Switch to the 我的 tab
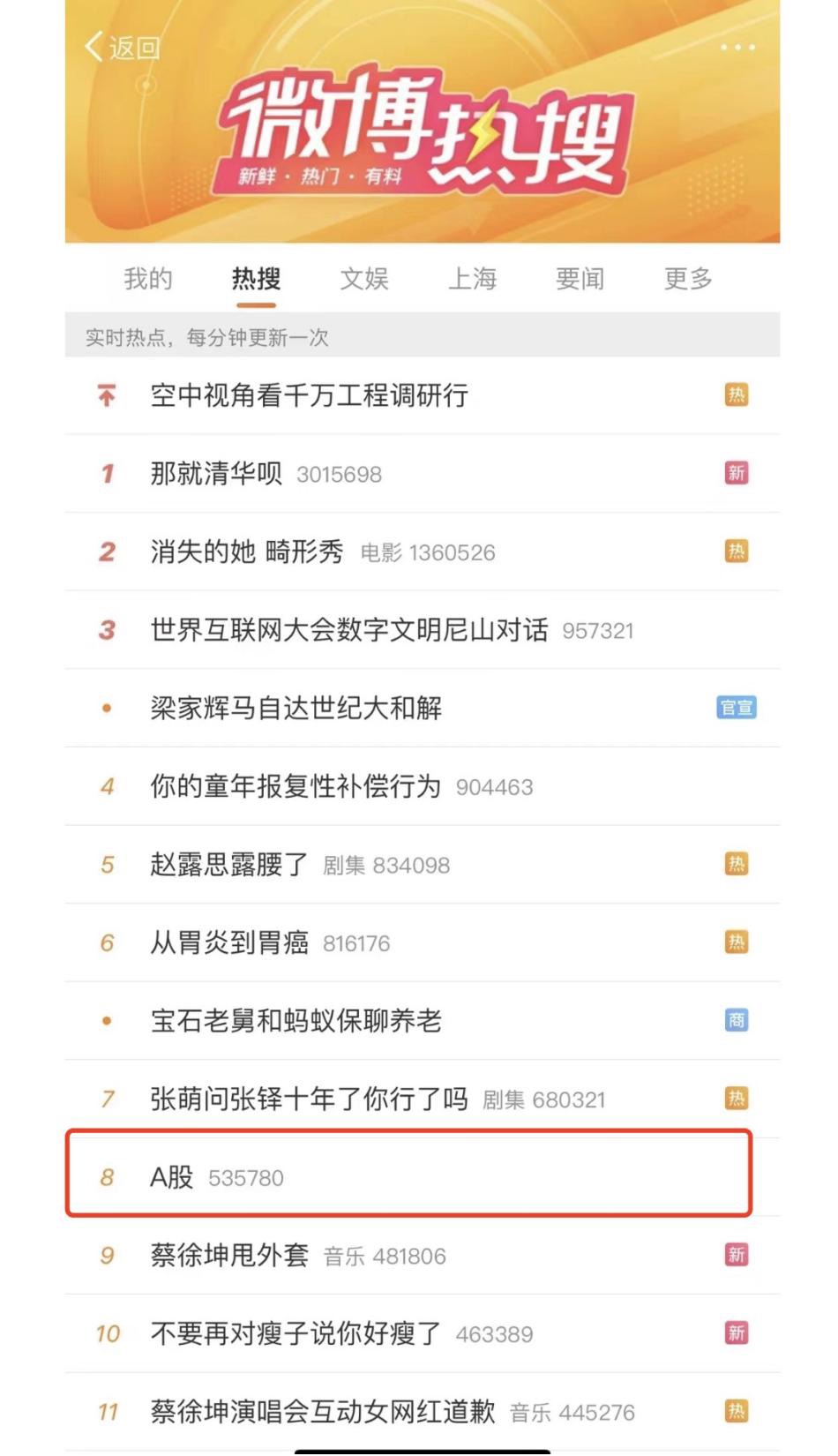Image resolution: width=838 pixels, height=1456 pixels. coord(147,279)
